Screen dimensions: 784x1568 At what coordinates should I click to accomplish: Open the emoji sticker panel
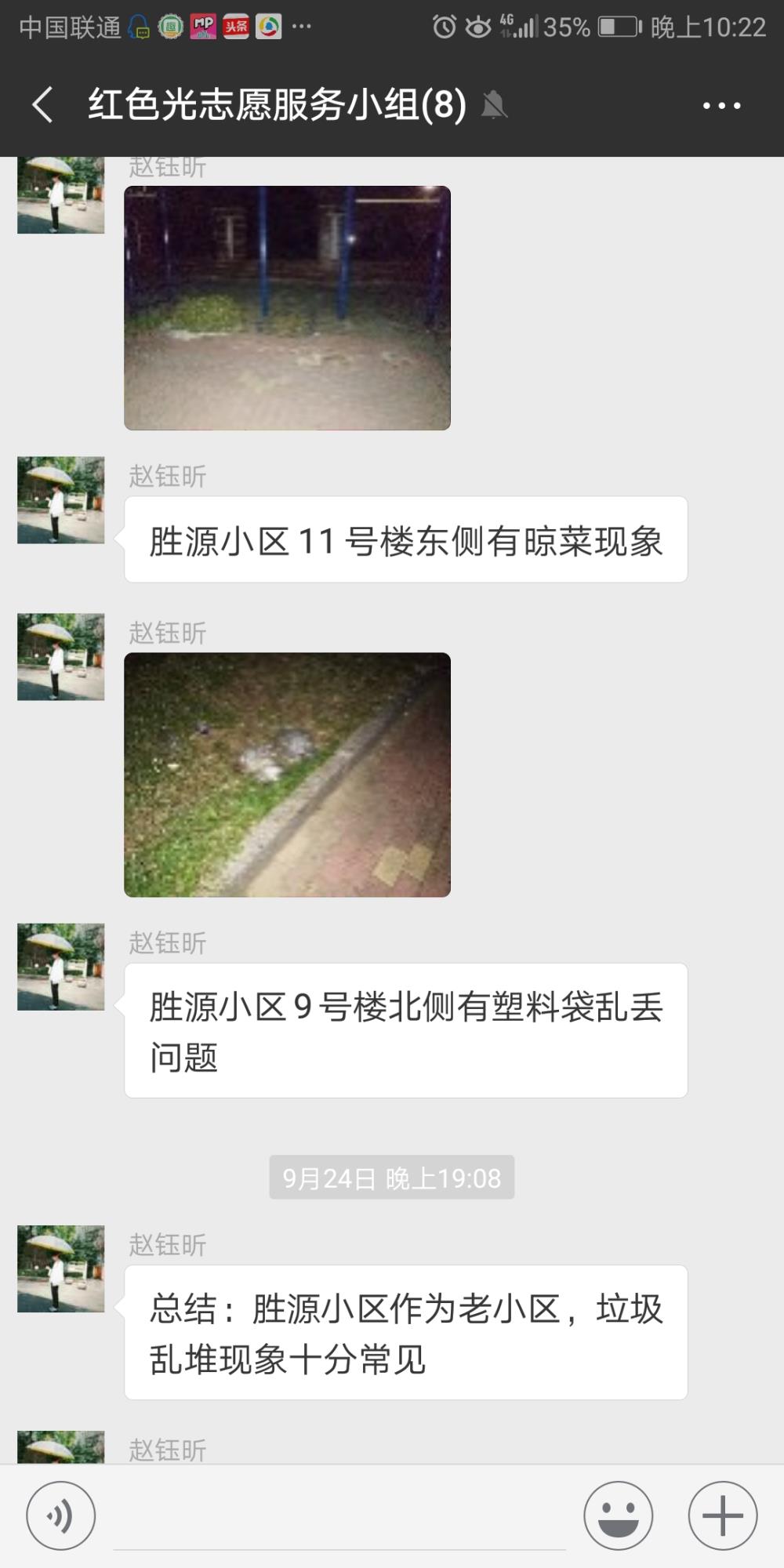click(x=619, y=1515)
